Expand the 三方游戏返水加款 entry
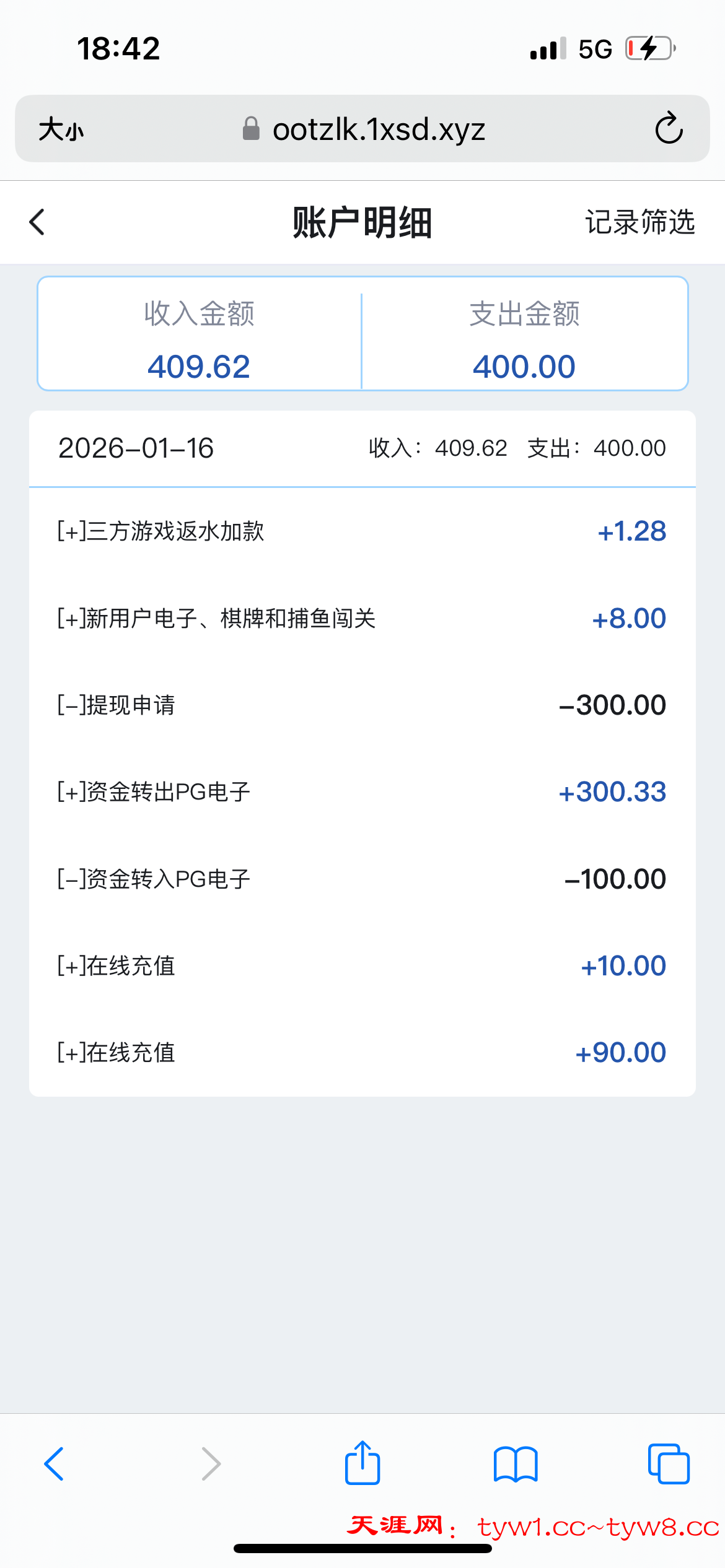This screenshot has height=1568, width=725. (361, 531)
